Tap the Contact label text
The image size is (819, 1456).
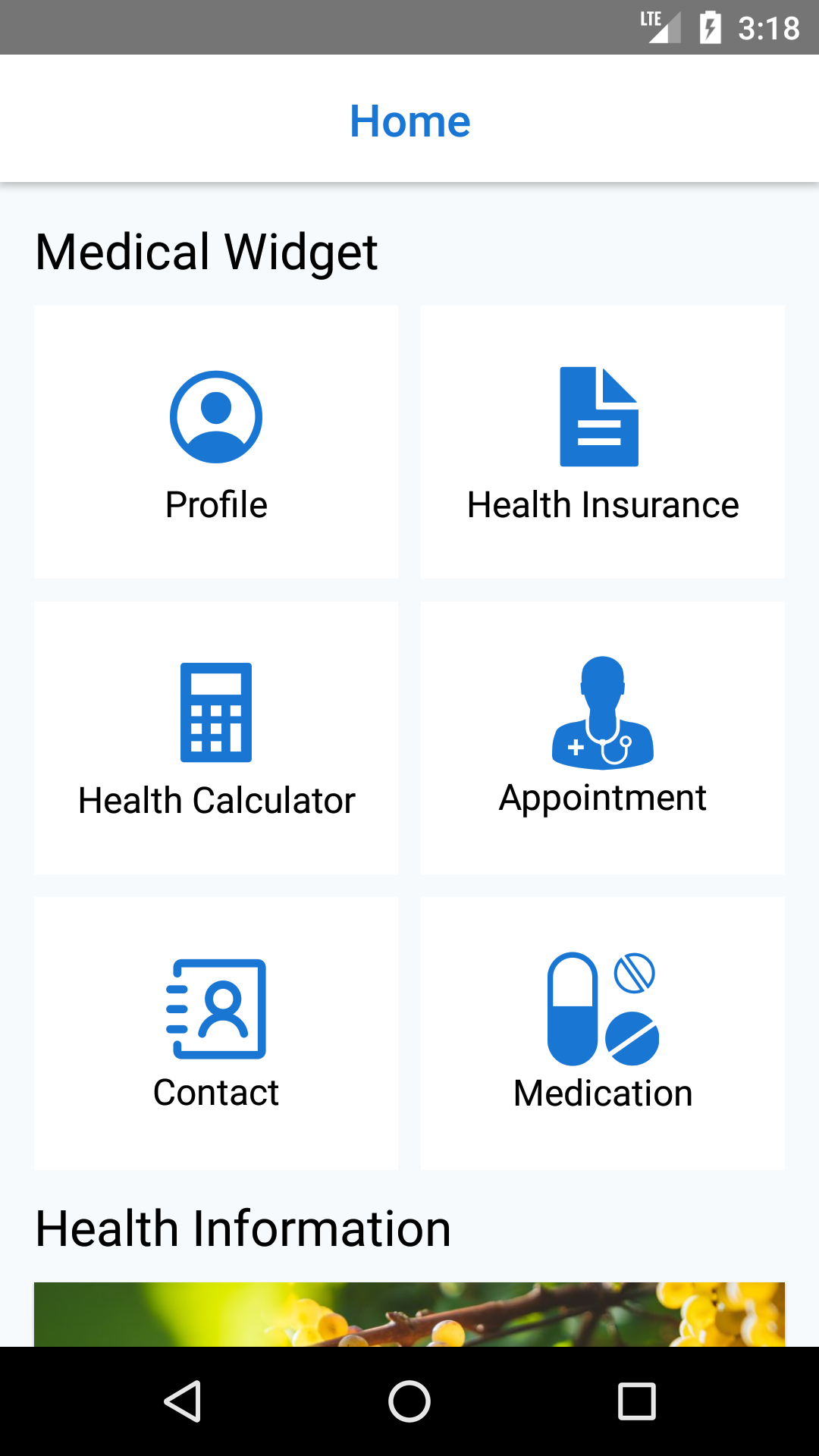(216, 1092)
